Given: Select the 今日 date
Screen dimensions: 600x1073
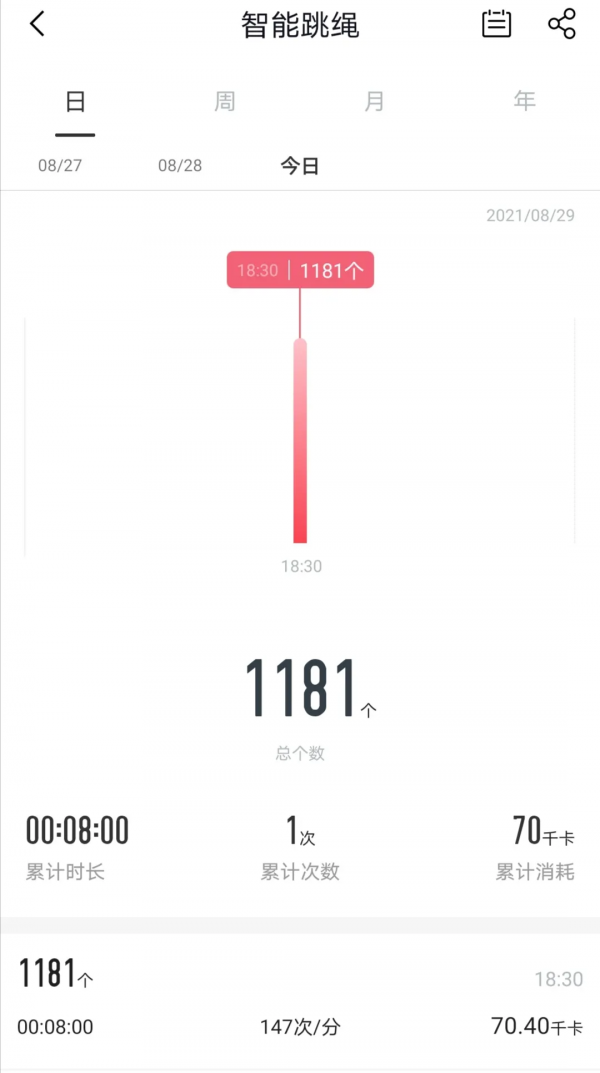Looking at the screenshot, I should [x=299, y=166].
